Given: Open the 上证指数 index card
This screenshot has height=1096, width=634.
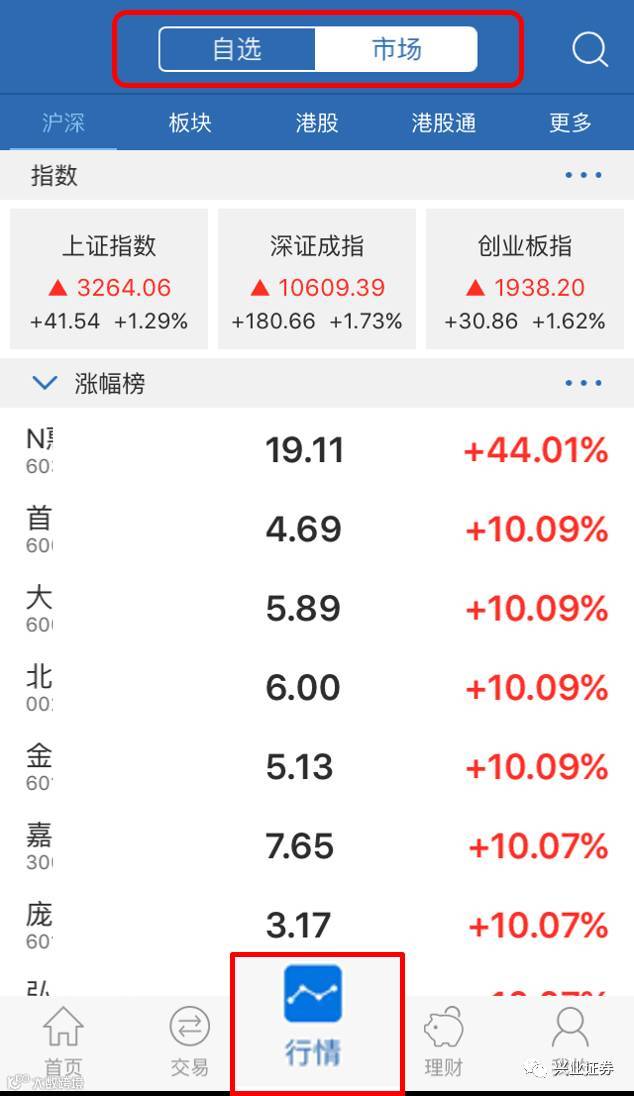Looking at the screenshot, I should tap(109, 279).
